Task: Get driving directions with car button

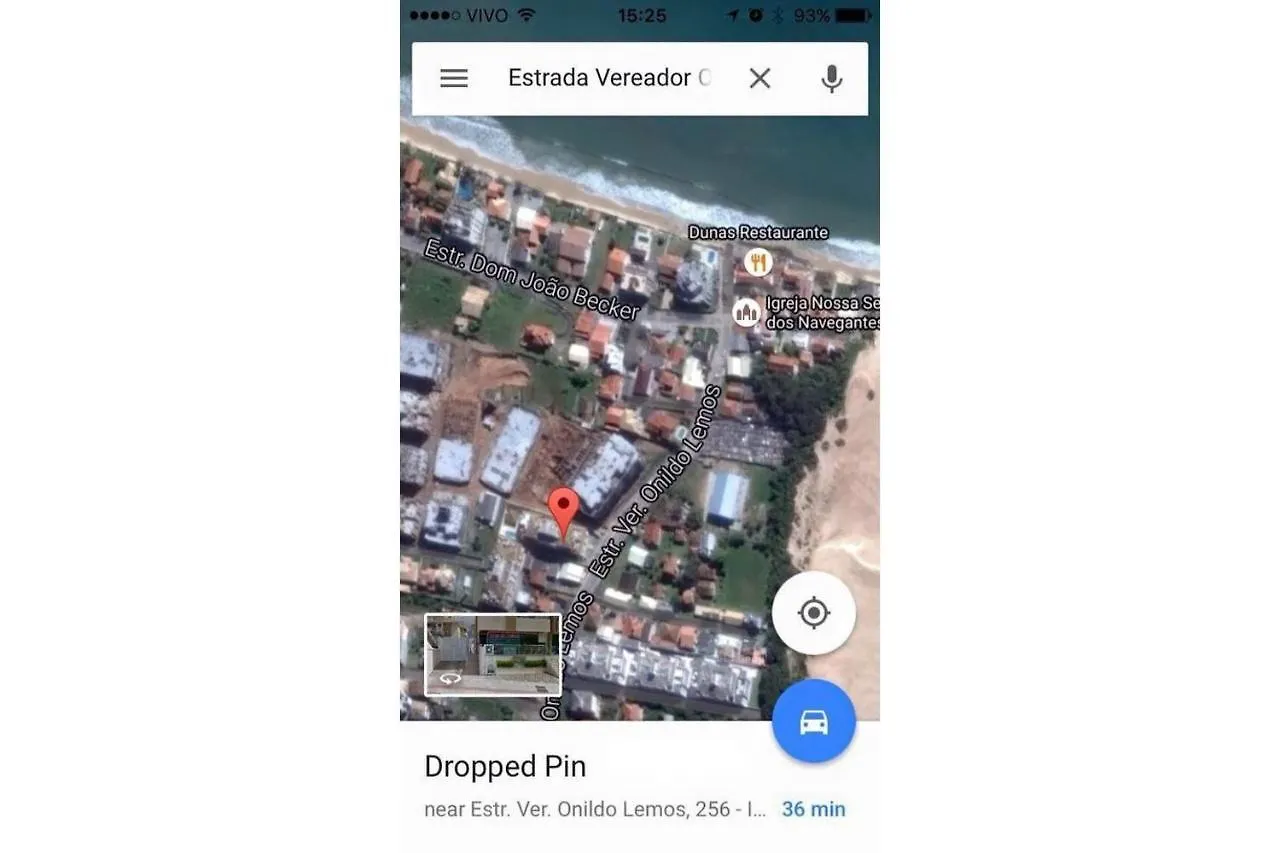Action: click(813, 721)
